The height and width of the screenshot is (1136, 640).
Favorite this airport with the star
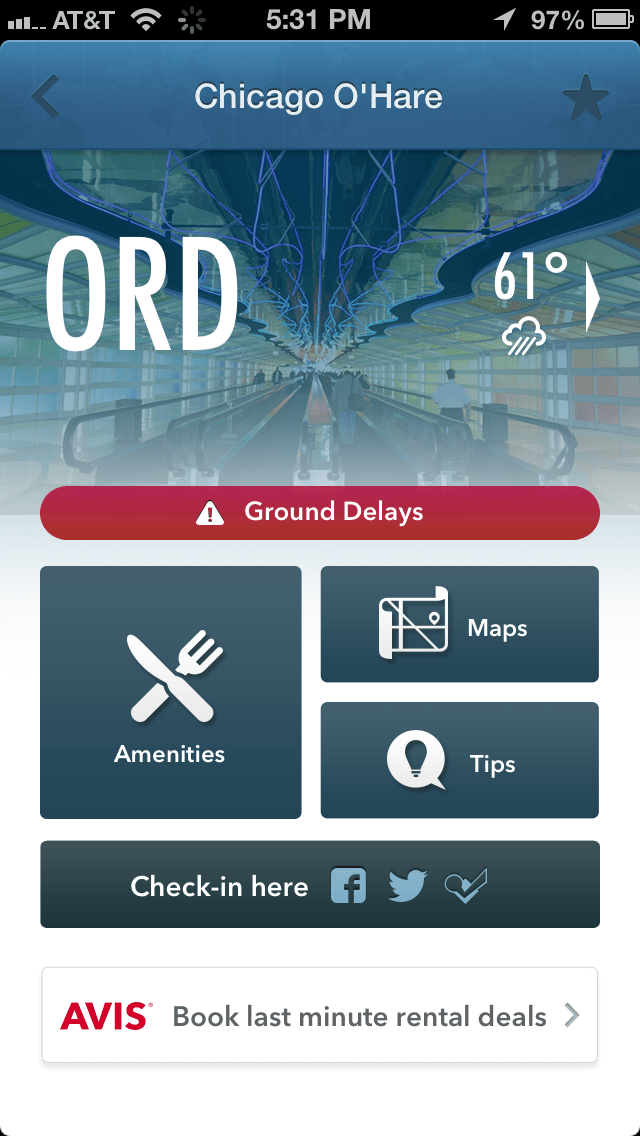[x=585, y=98]
